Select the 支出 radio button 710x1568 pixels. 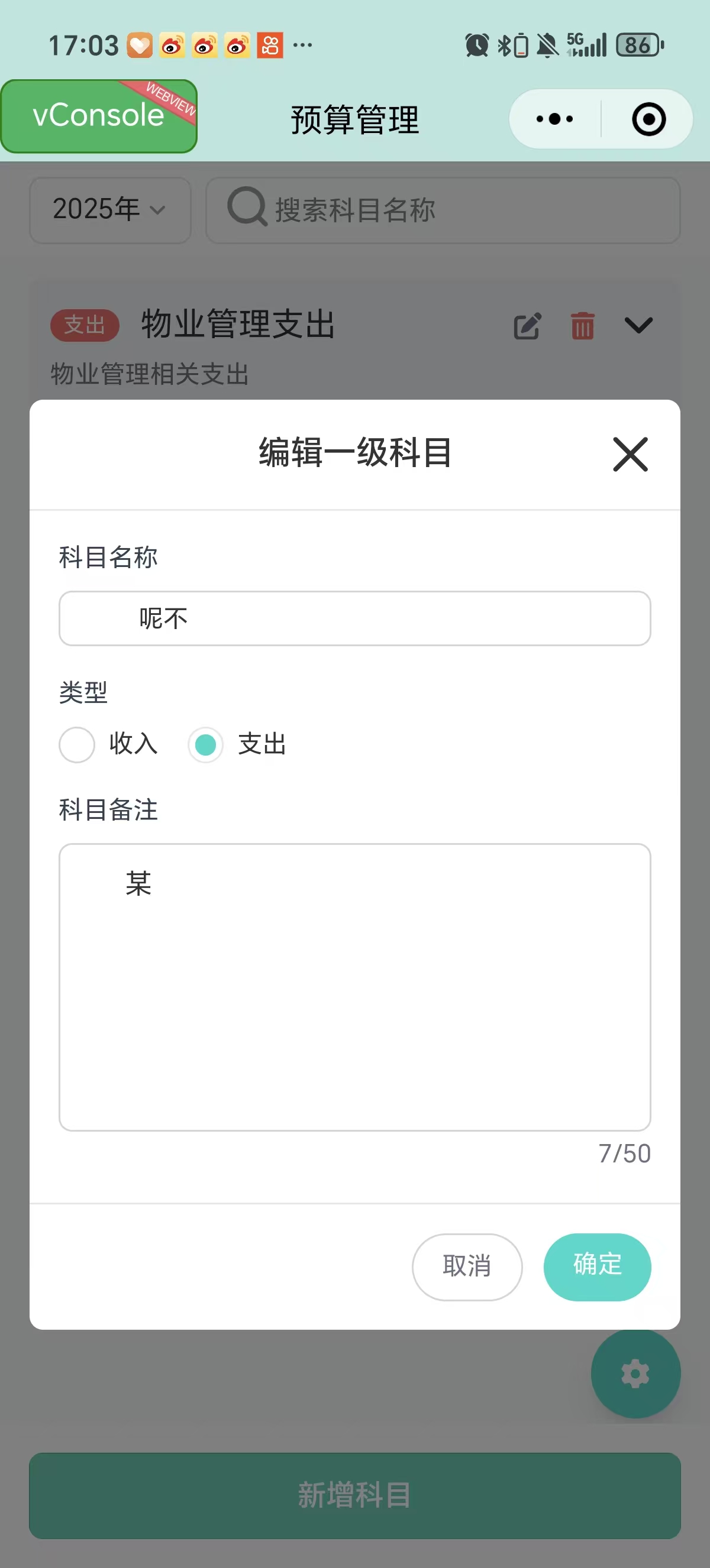tap(206, 744)
